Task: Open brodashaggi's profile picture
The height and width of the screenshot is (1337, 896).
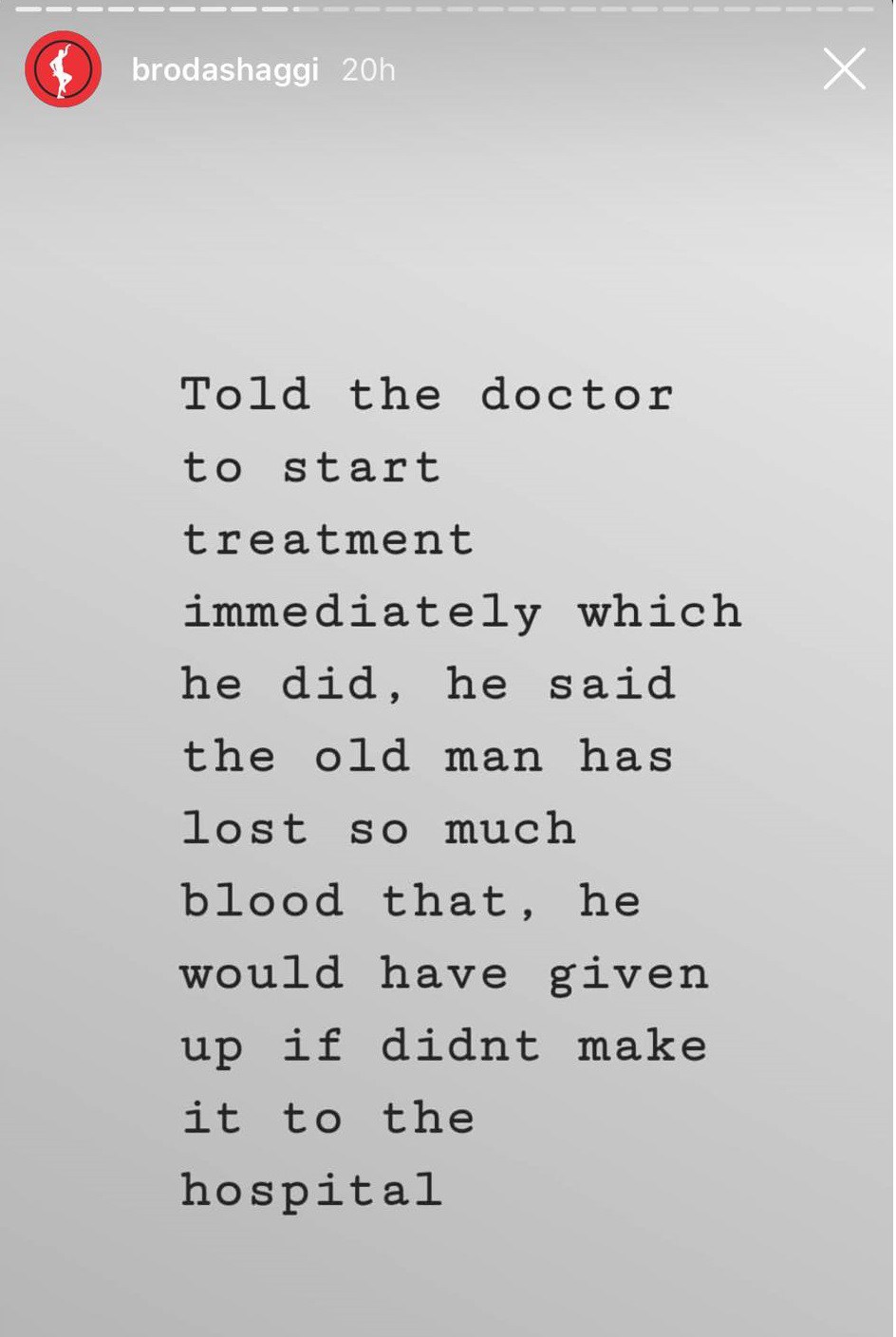Action: [x=63, y=69]
